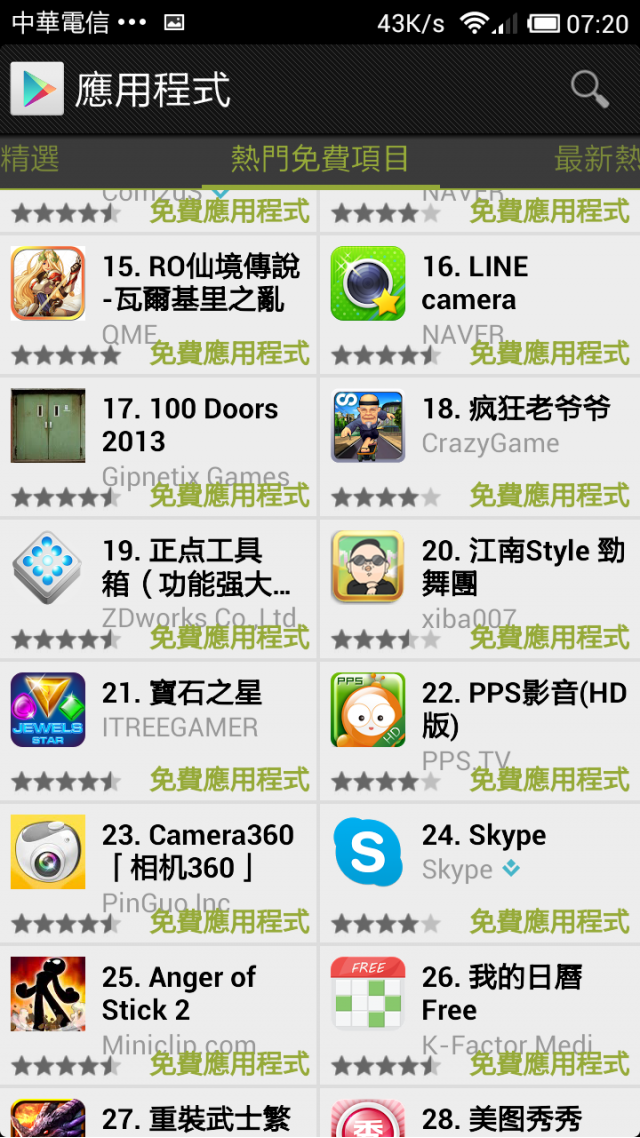Screen dimensions: 640x1138
Task: Switch to the 最新熱門 tab
Action: (597, 158)
